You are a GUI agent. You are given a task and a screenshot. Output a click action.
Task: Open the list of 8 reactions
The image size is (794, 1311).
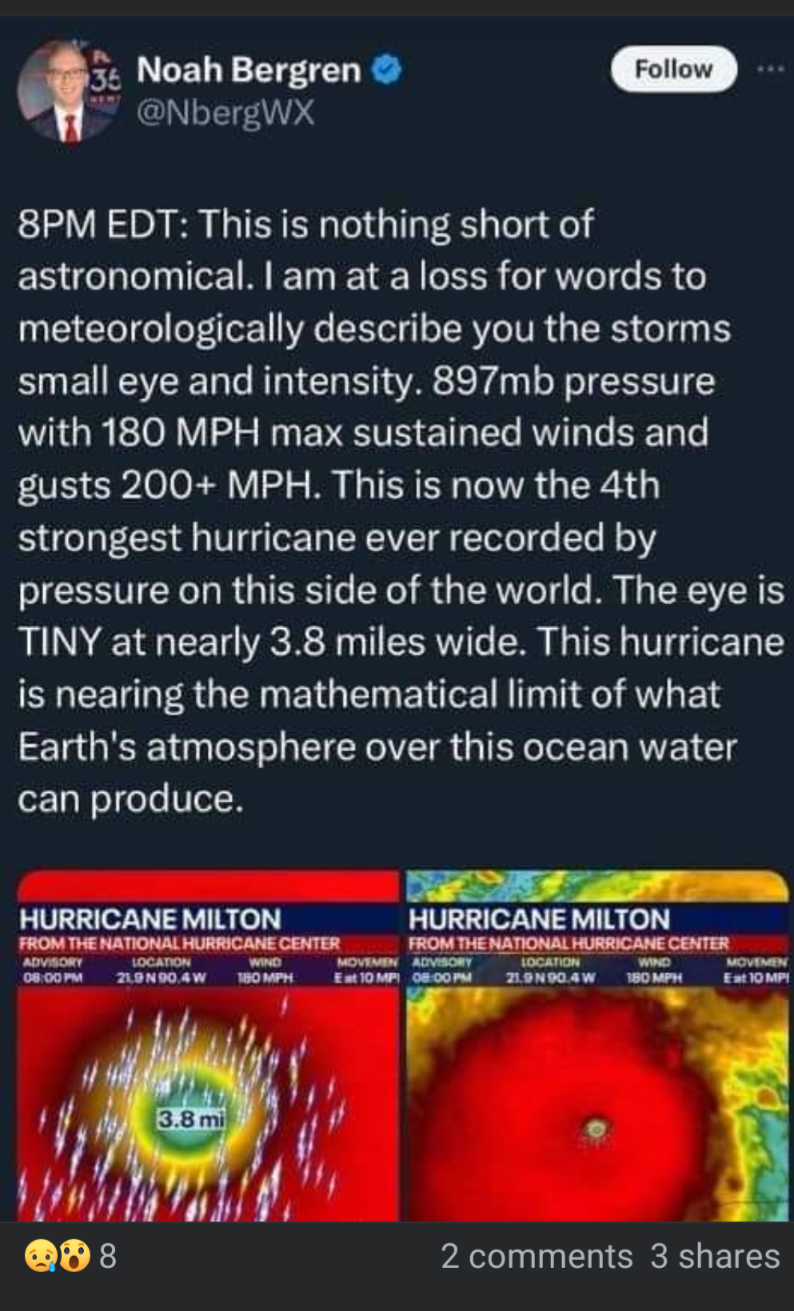coord(70,1256)
